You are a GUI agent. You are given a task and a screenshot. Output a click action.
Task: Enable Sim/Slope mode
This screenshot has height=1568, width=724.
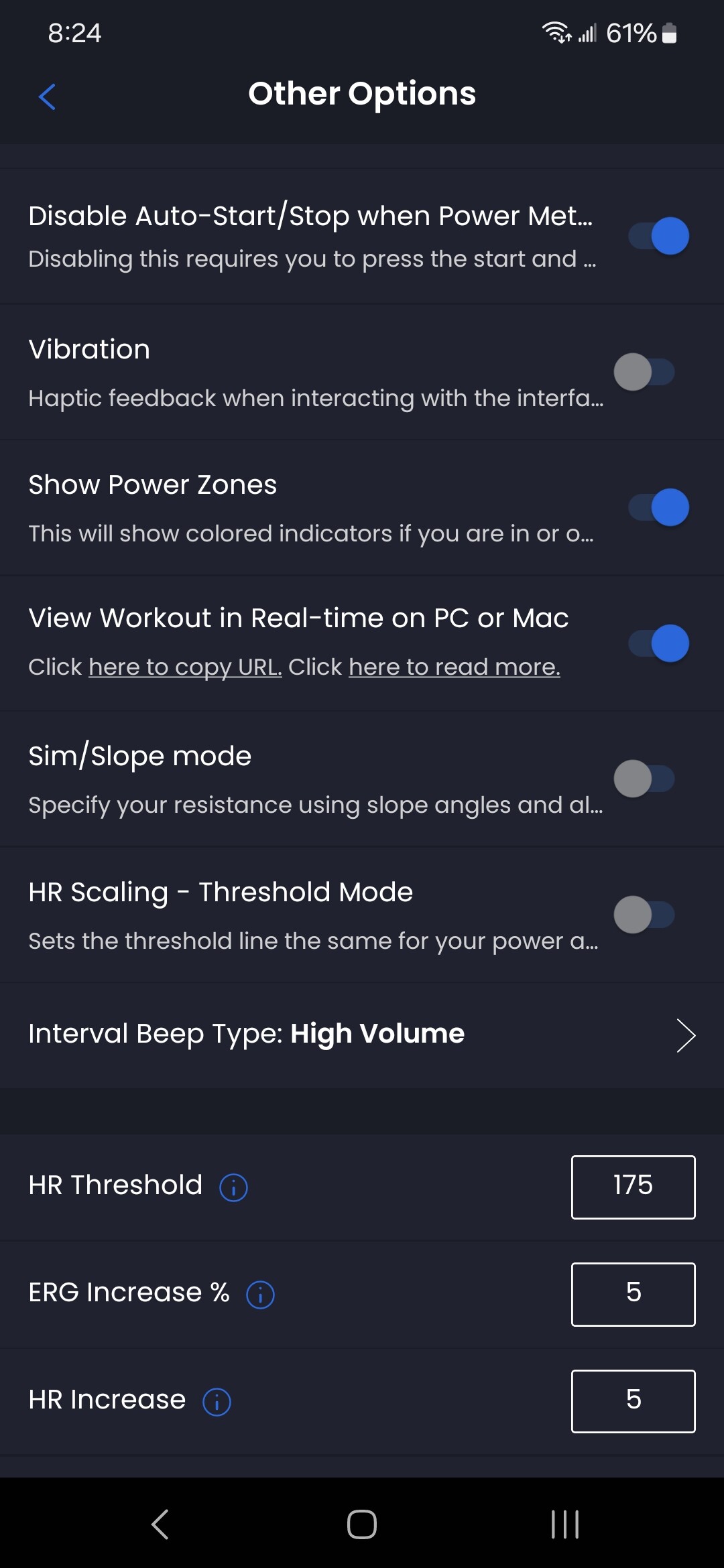pyautogui.click(x=644, y=779)
